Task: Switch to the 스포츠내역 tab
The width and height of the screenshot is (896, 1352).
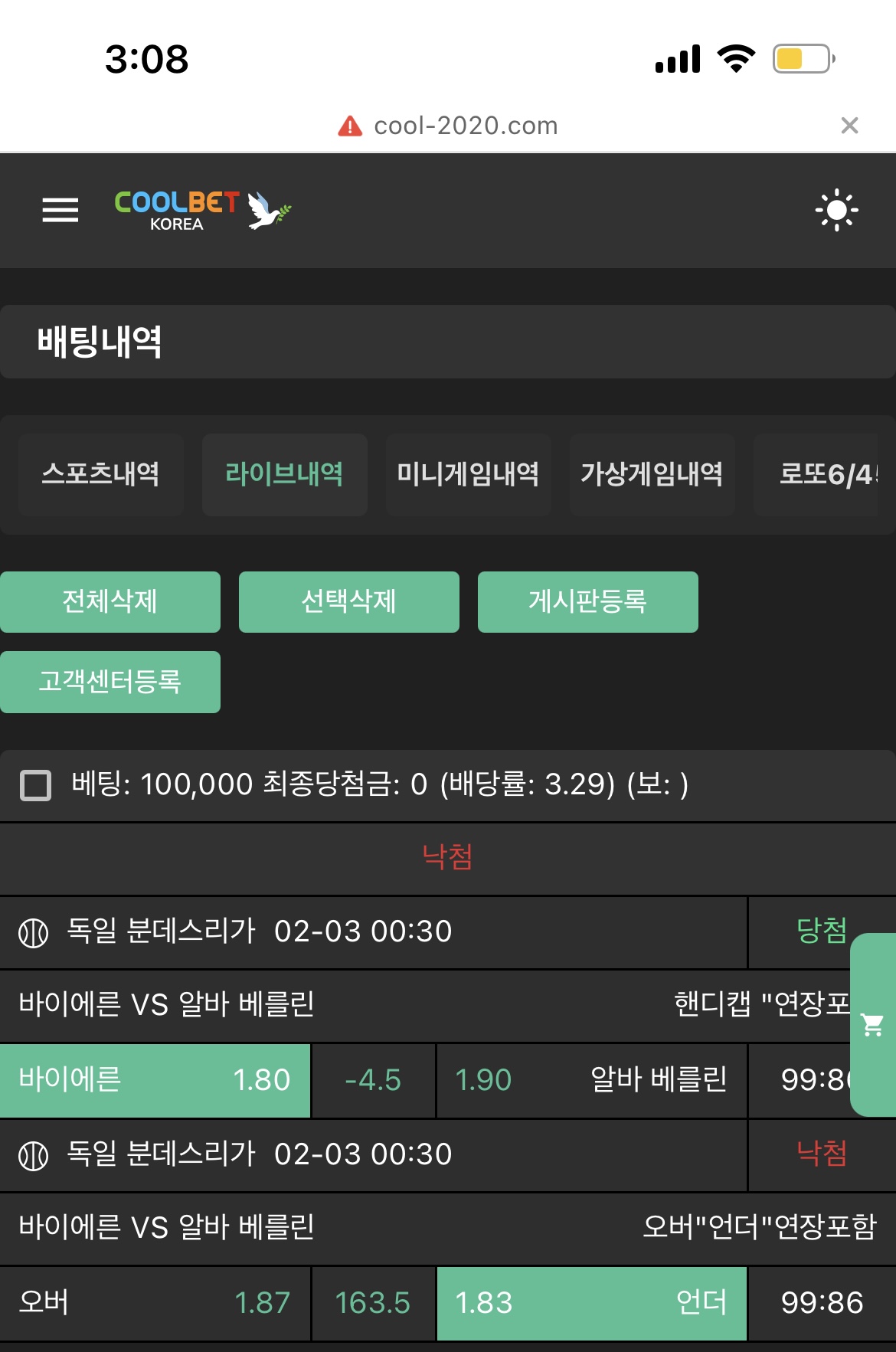Action: [101, 474]
